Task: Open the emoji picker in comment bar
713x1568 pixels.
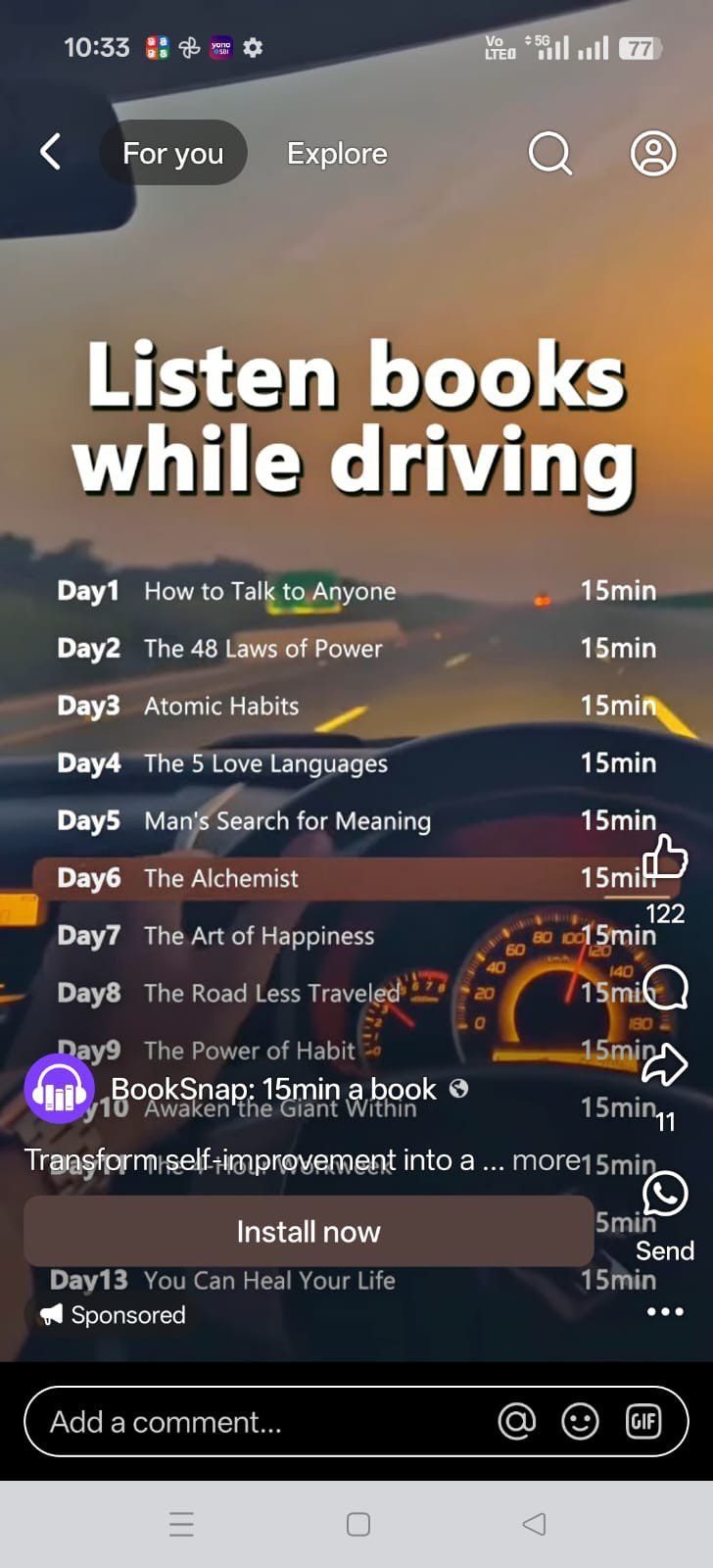Action: (580, 1422)
